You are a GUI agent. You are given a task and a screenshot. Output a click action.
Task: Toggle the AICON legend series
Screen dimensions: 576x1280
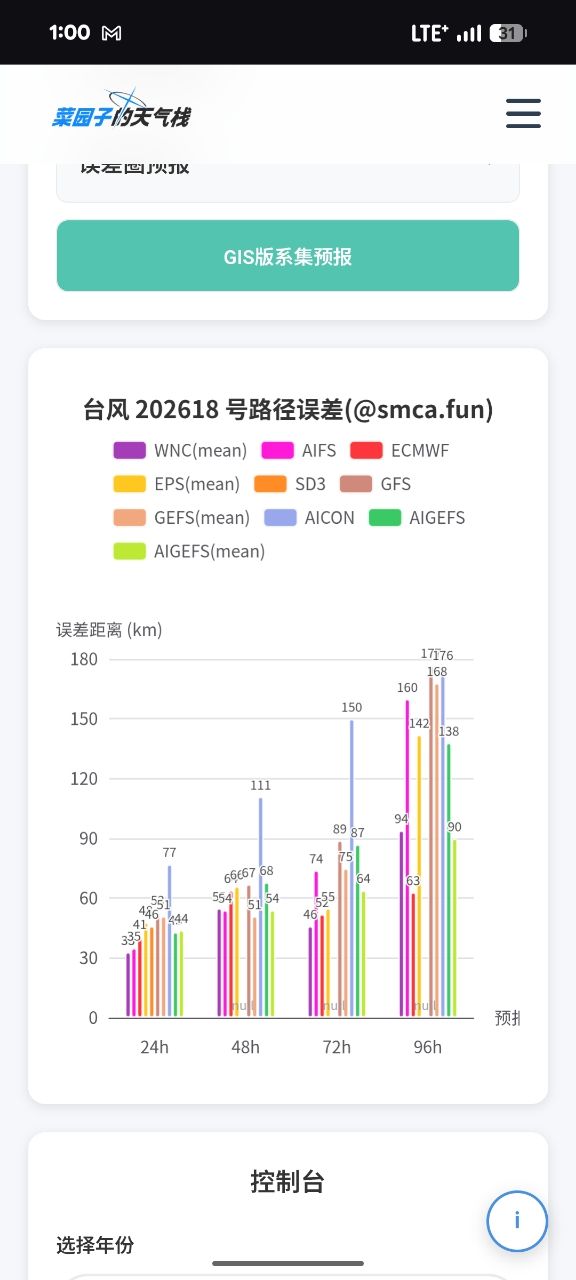click(309, 518)
